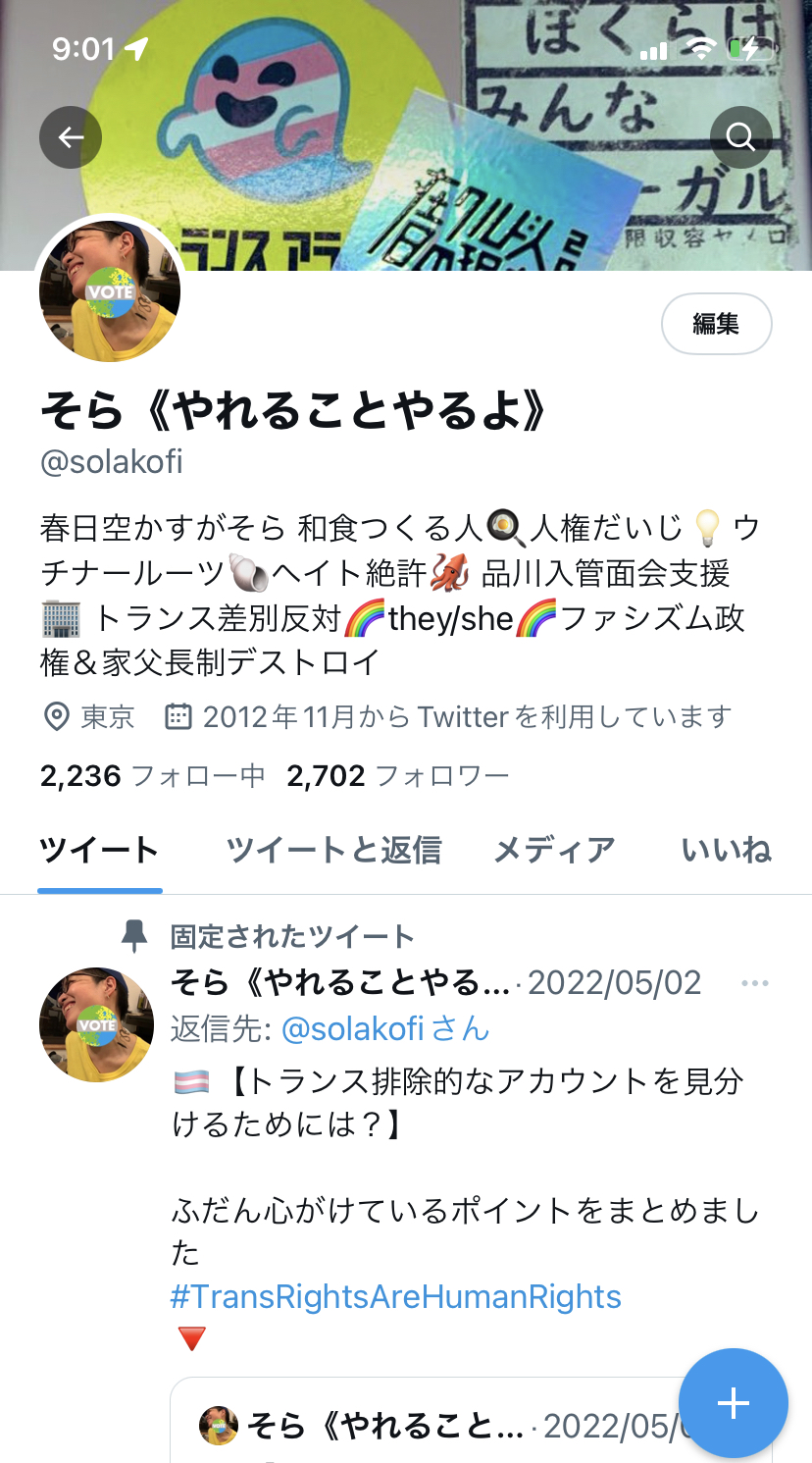
Task: View the 2,702 フォロワー followers list
Action: 398,776
